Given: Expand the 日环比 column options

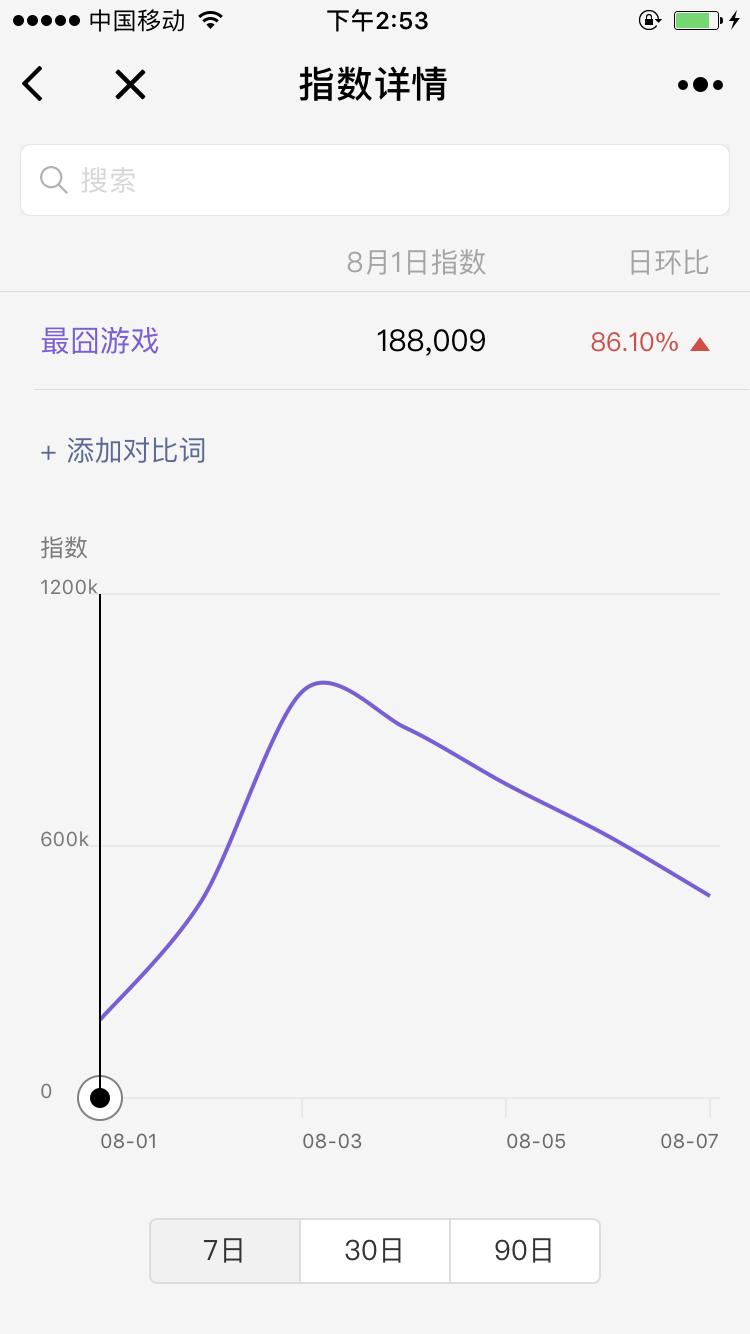Looking at the screenshot, I should pyautogui.click(x=668, y=262).
